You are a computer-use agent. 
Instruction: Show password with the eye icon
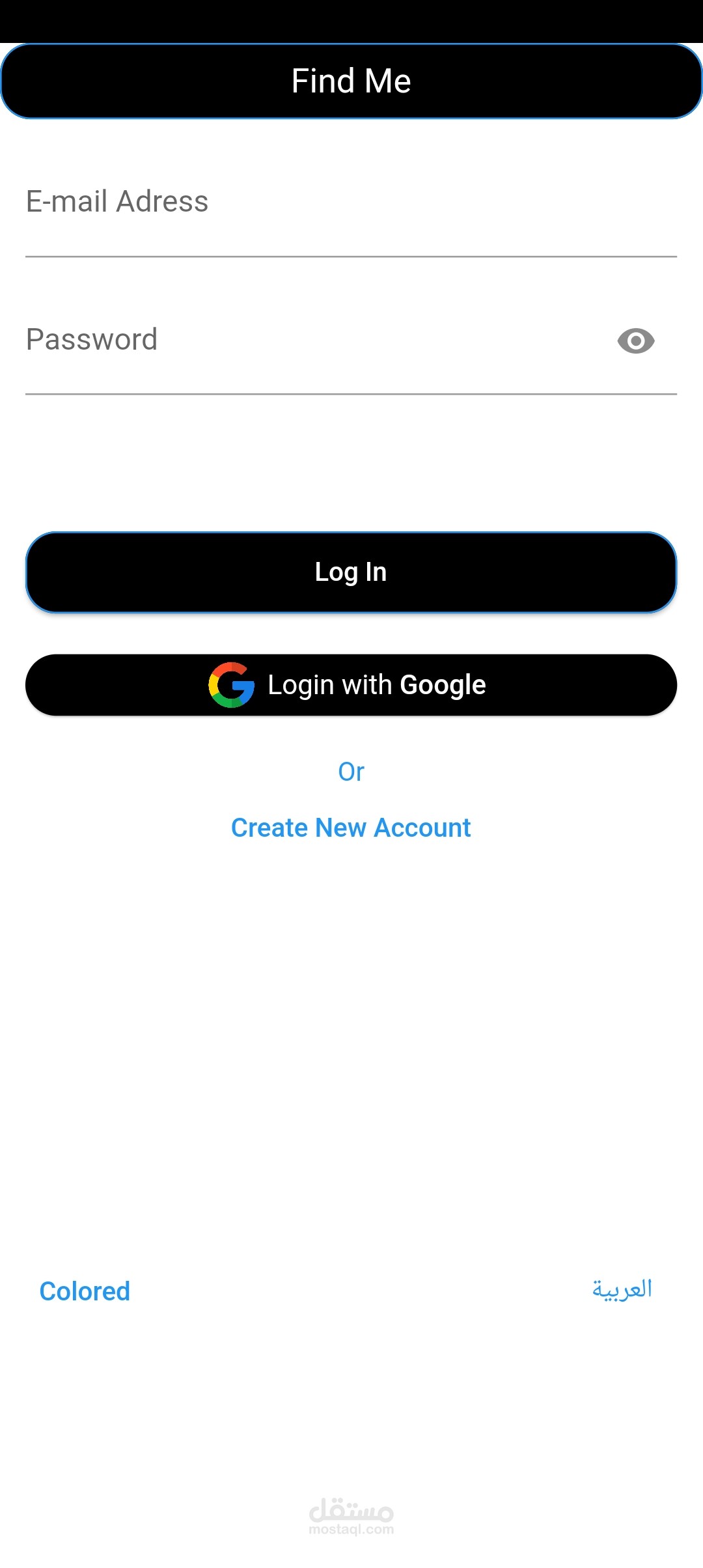click(x=636, y=341)
